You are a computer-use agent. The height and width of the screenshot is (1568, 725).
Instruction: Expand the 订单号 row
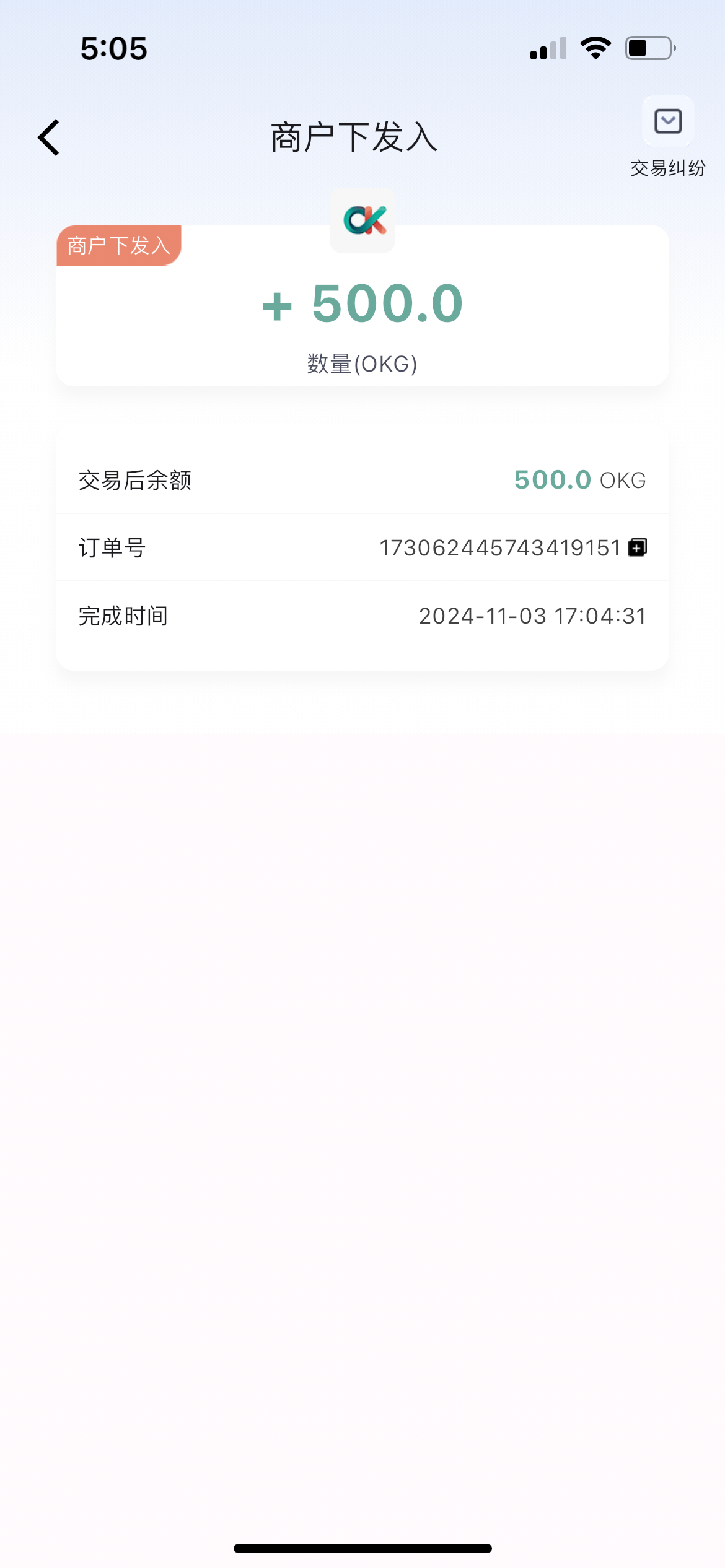[x=362, y=547]
